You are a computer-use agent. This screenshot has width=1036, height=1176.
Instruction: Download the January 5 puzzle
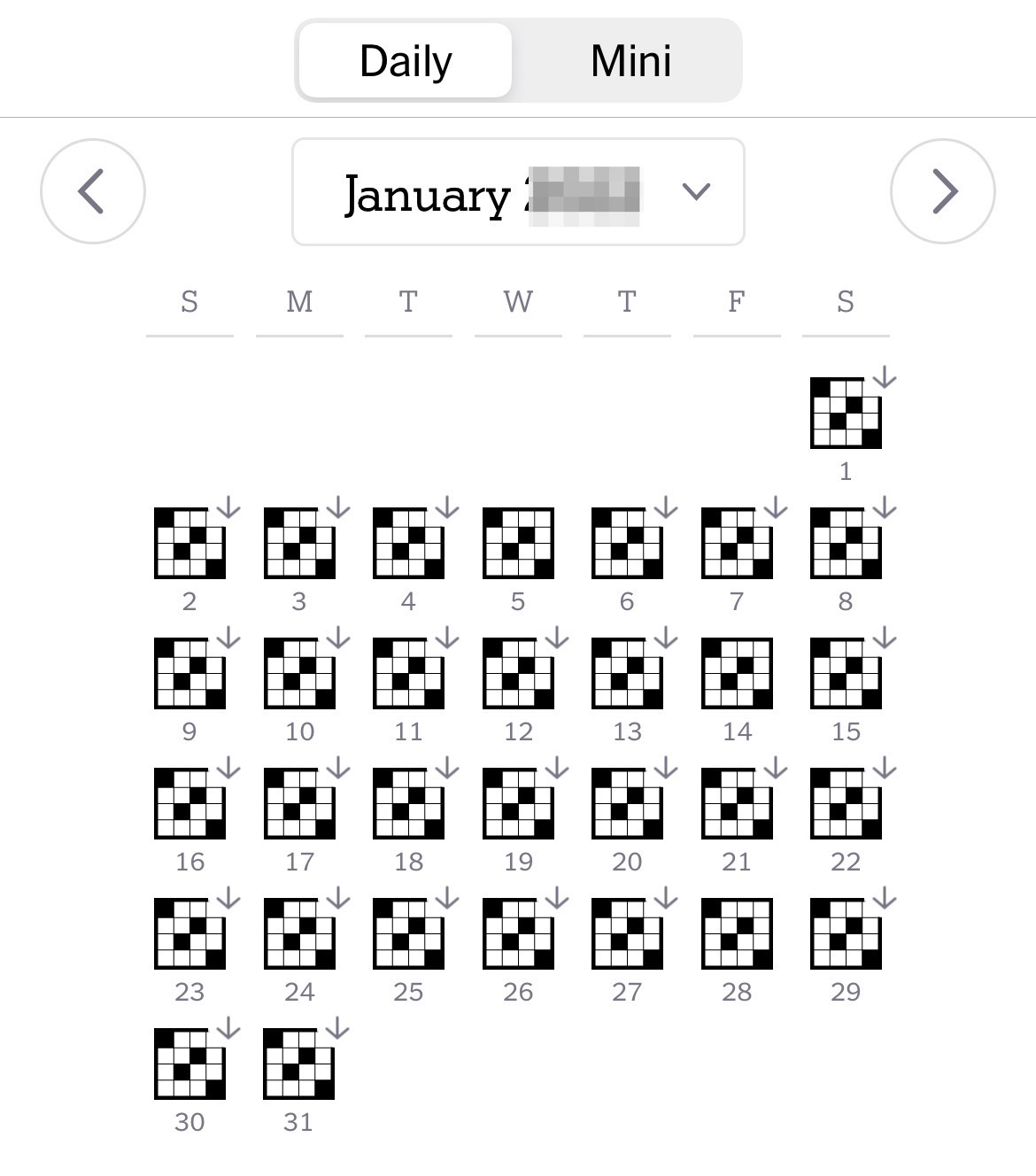(x=555, y=508)
